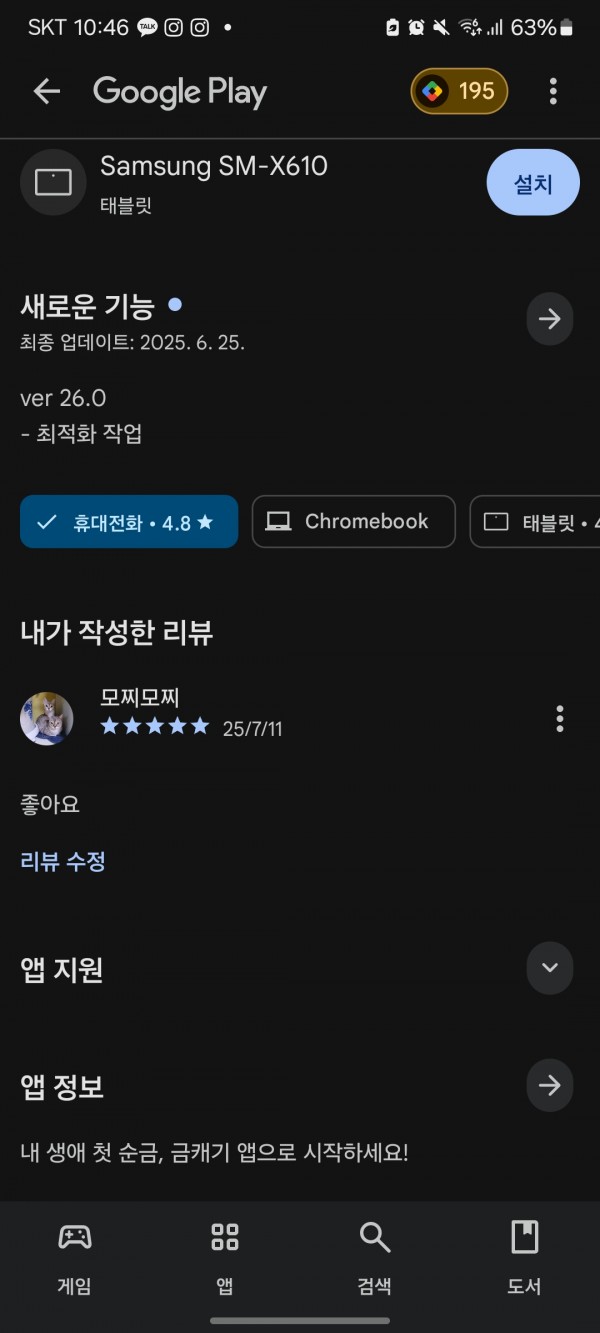Tap the 리뷰 수정 link
Screen dimensions: 600x1333
pyautogui.click(x=63, y=861)
